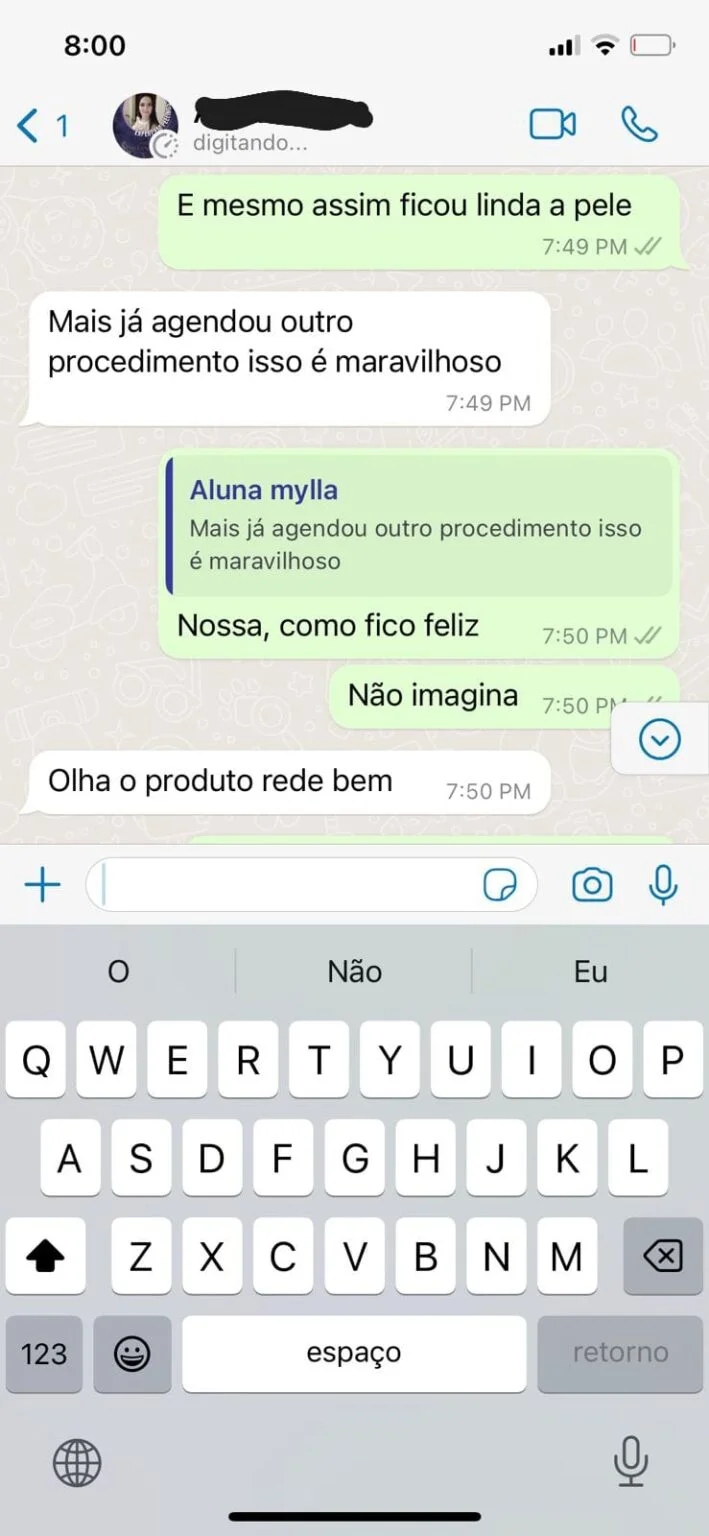The width and height of the screenshot is (709, 1536).
Task: Focus the message text field
Action: (290, 885)
